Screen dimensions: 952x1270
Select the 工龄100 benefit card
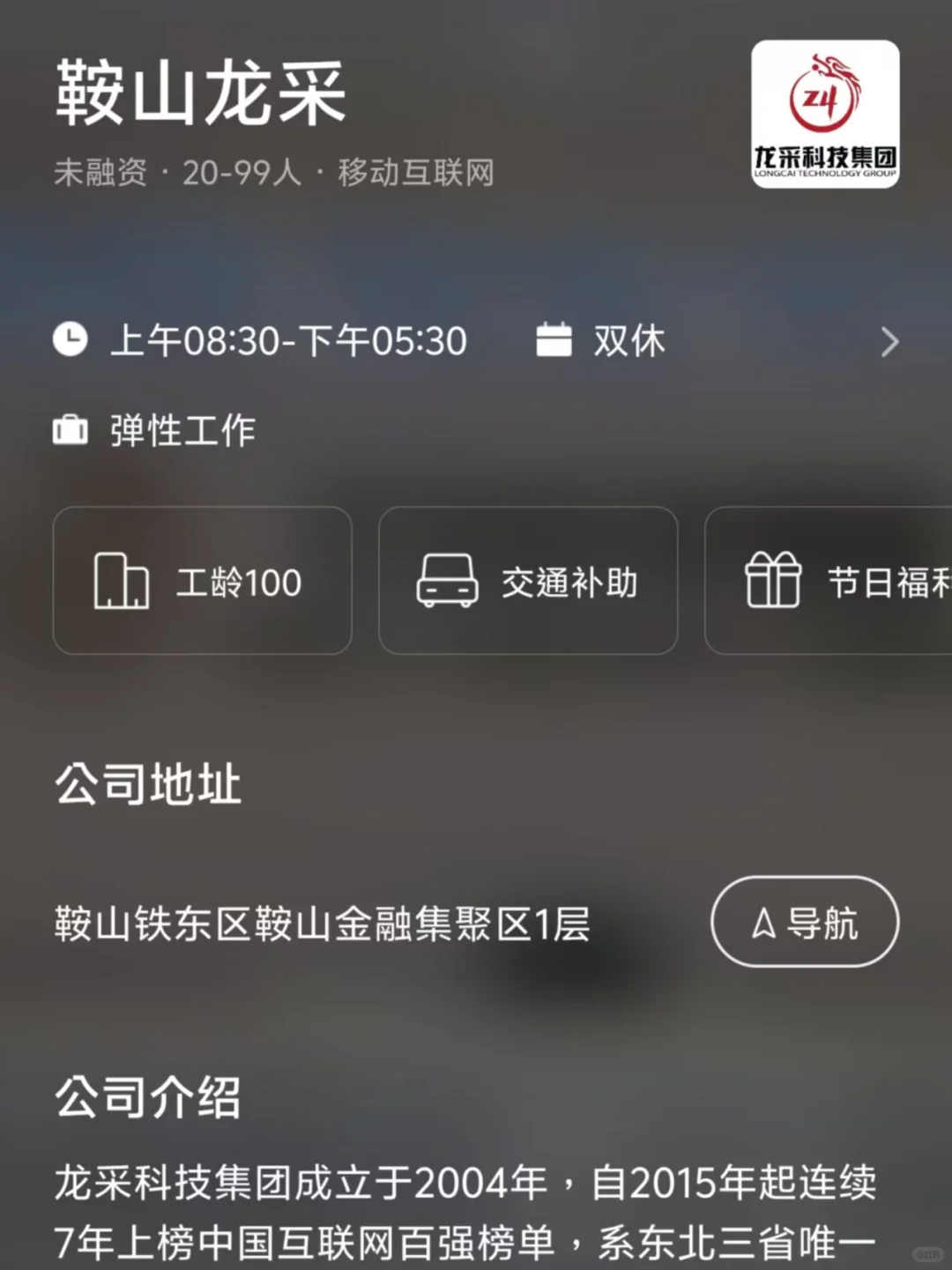click(x=203, y=581)
